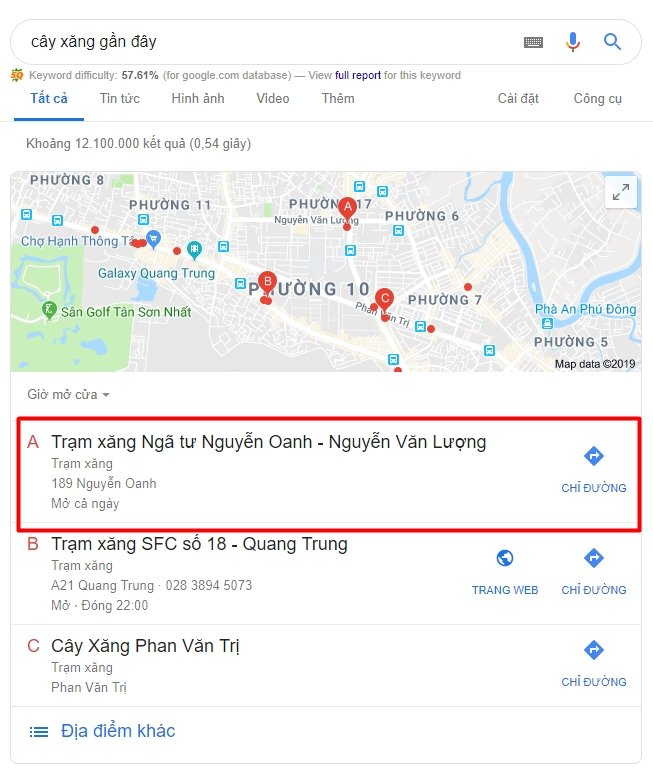Tap the search box with 'cây xăng gần đây'
Screen dimensions: 653x773
pyautogui.click(x=260, y=42)
